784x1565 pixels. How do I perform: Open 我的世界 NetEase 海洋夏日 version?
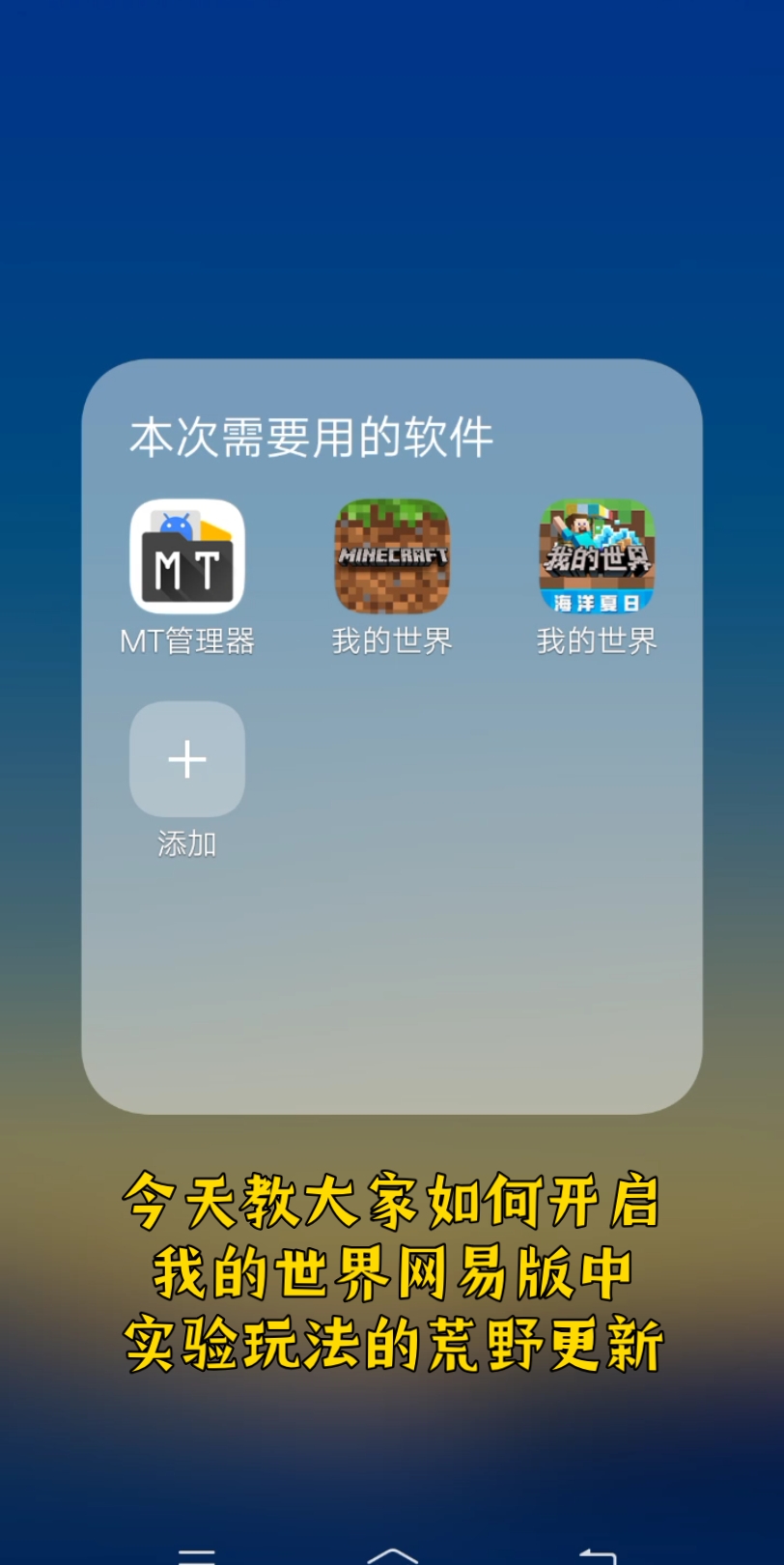596,555
